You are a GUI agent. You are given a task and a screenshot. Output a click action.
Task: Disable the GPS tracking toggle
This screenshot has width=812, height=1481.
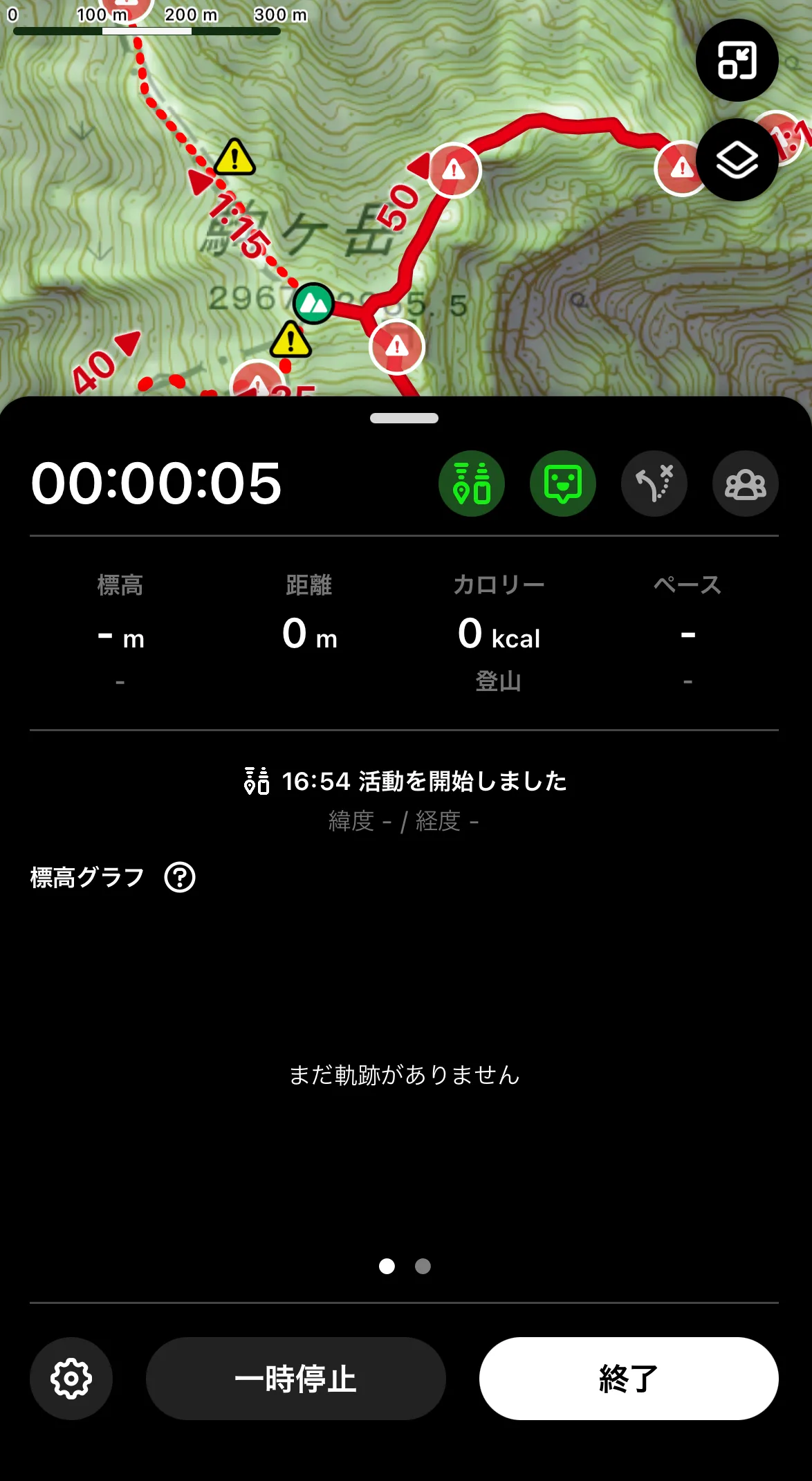[472, 483]
